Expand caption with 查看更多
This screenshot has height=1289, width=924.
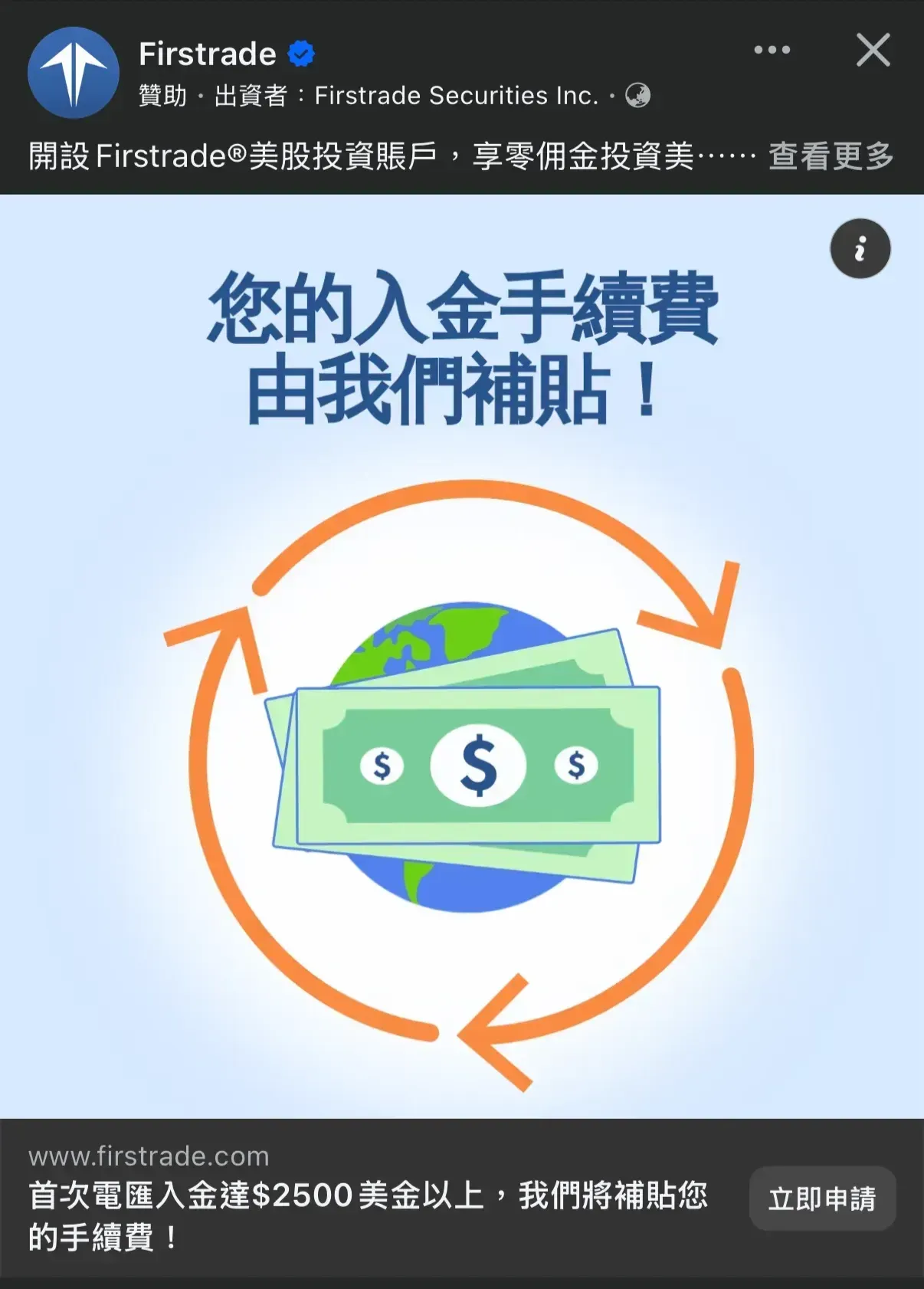[831, 156]
